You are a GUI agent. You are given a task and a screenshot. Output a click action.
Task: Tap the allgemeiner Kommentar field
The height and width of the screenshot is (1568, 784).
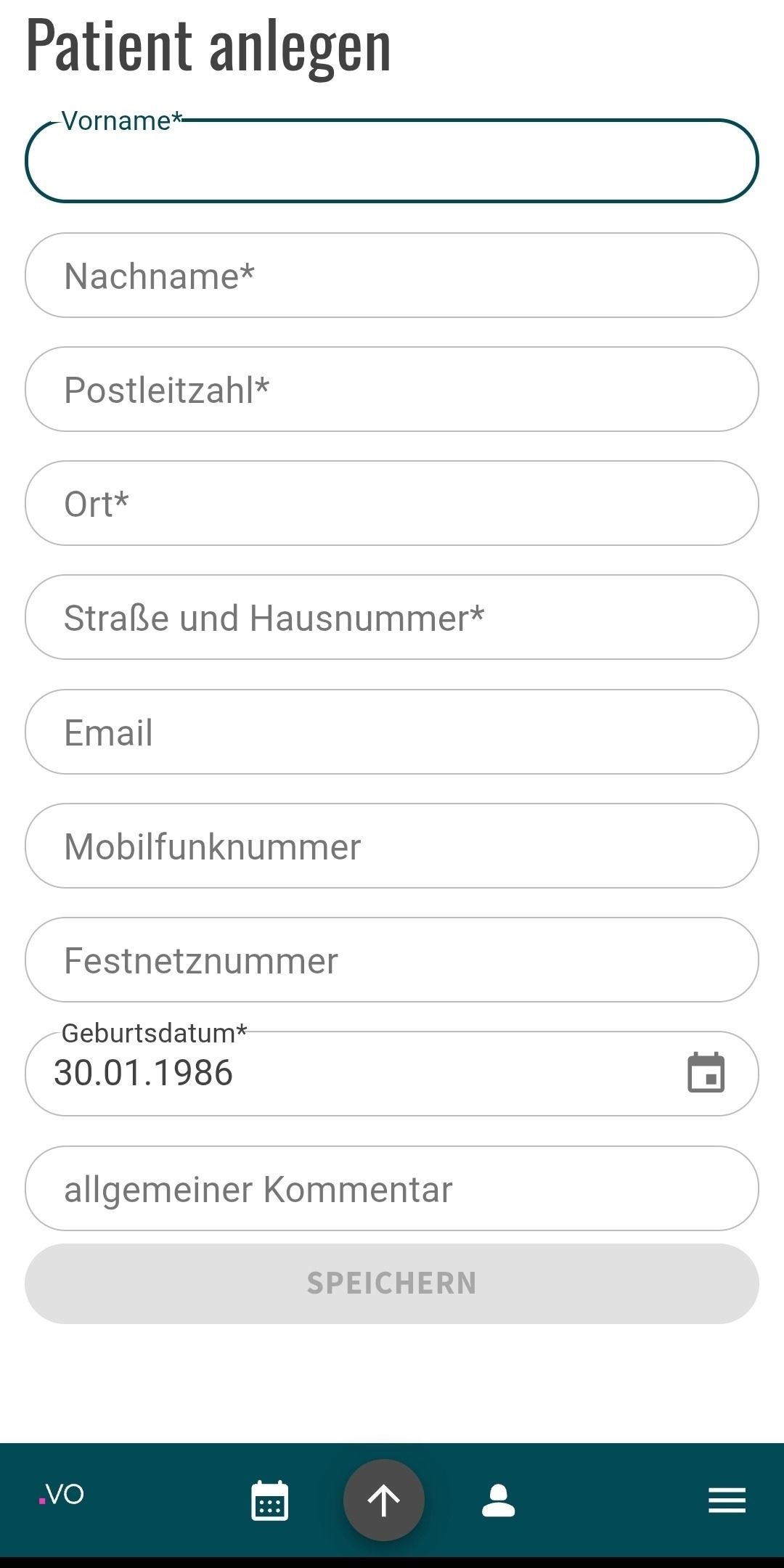click(x=392, y=1188)
